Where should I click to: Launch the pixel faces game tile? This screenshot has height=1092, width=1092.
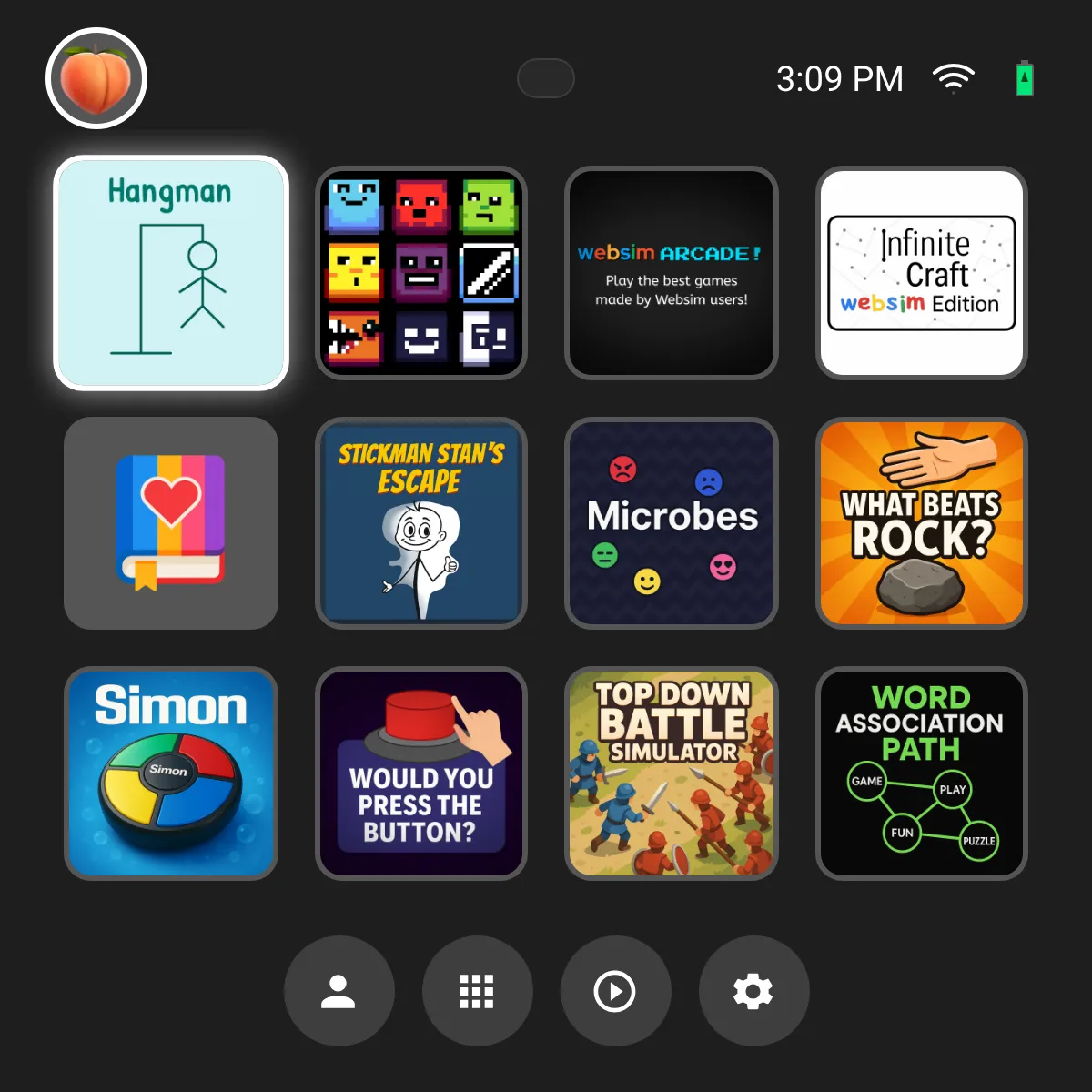tap(421, 273)
